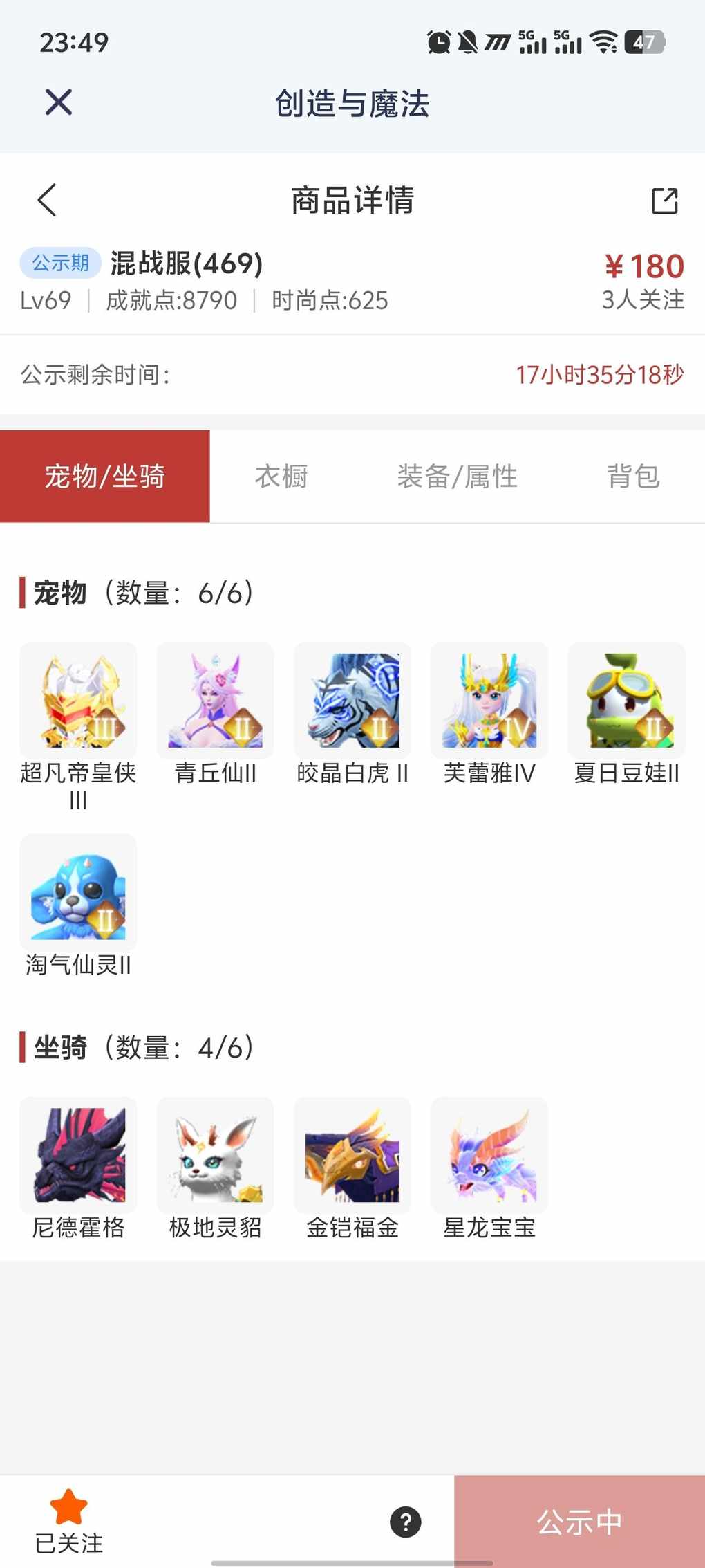Viewport: 705px width, 1568px height.
Task: View mount 尼德霍格
Action: coord(78,1155)
